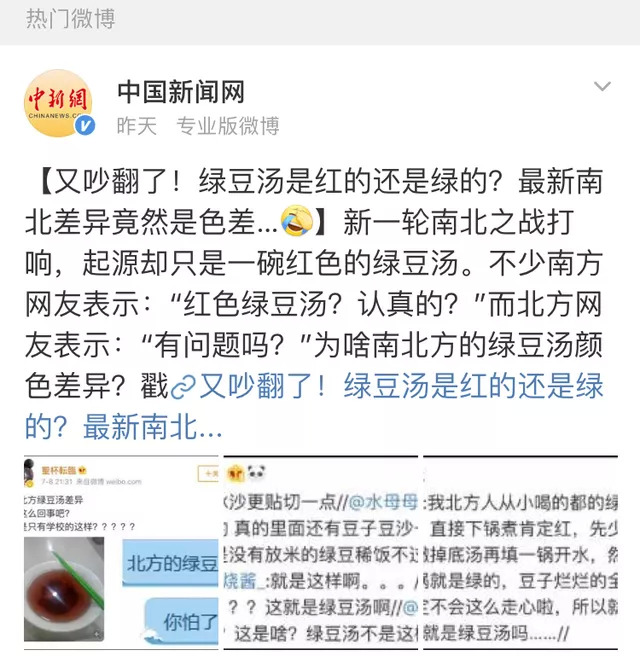The height and width of the screenshot is (656, 640).
Task: View second image mentioning 水母母
Action: click(320, 555)
